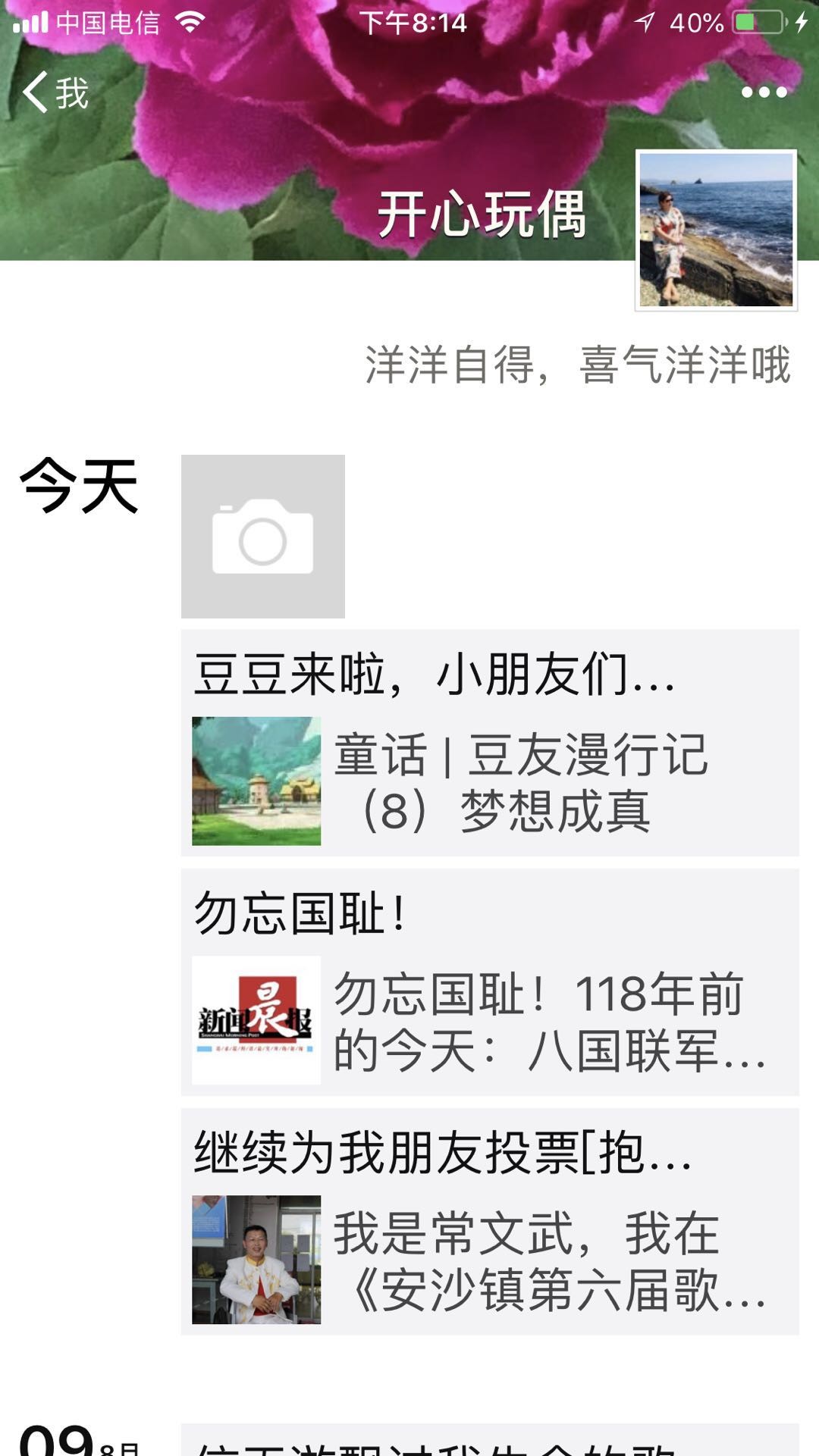Tap the camera tile to post a photo
The width and height of the screenshot is (819, 1456).
262,537
